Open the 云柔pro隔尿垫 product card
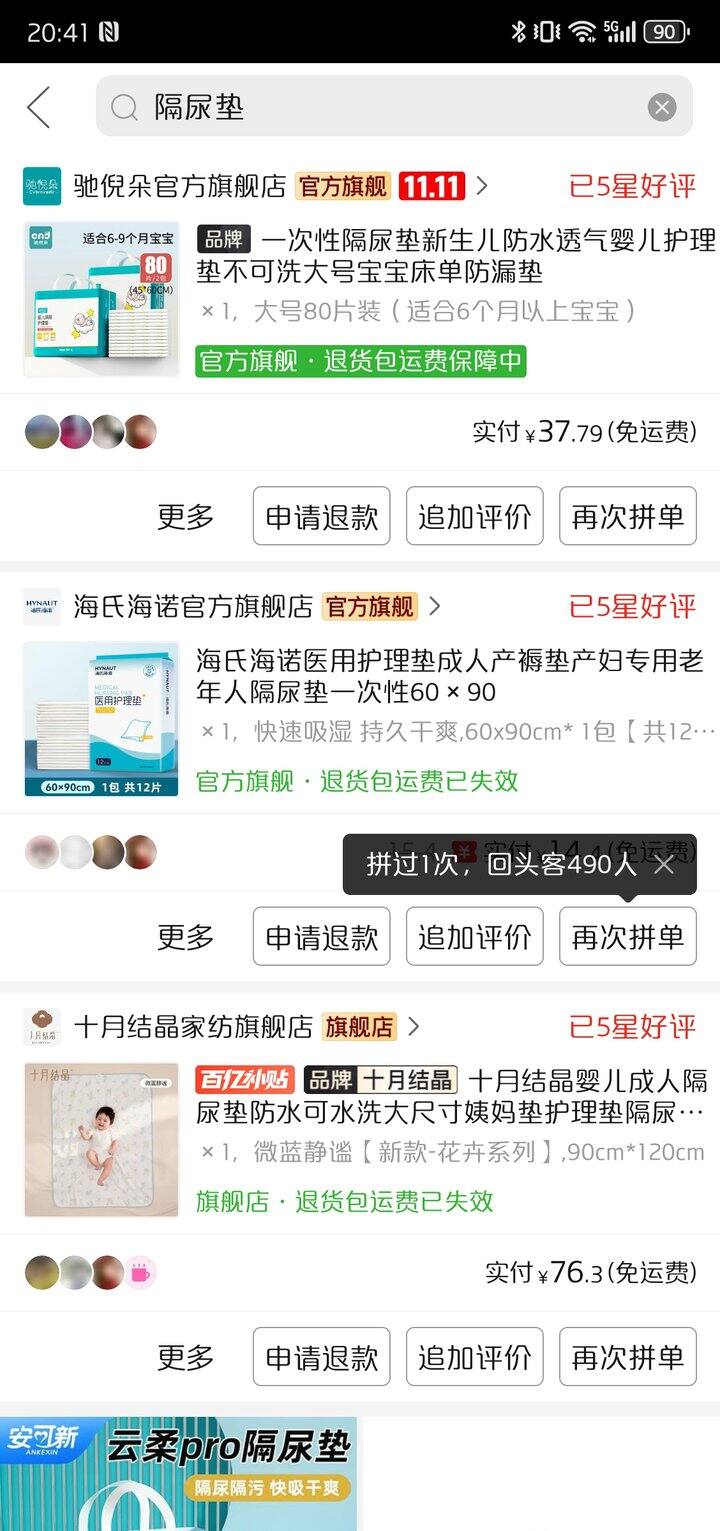Viewport: 720px width, 1531px height. tap(178, 1474)
